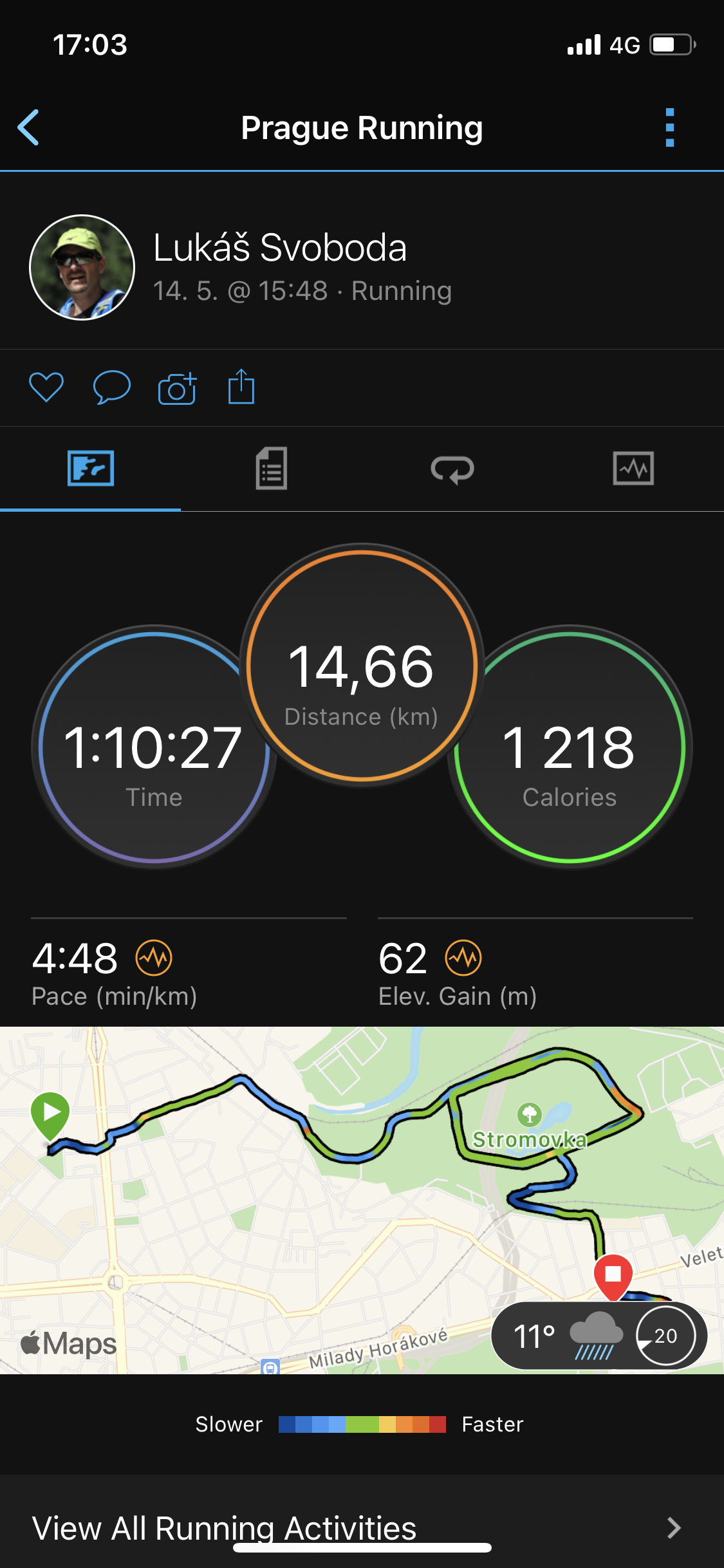724x1568 pixels.
Task: Switch to the stats list tab
Action: pyautogui.click(x=272, y=469)
